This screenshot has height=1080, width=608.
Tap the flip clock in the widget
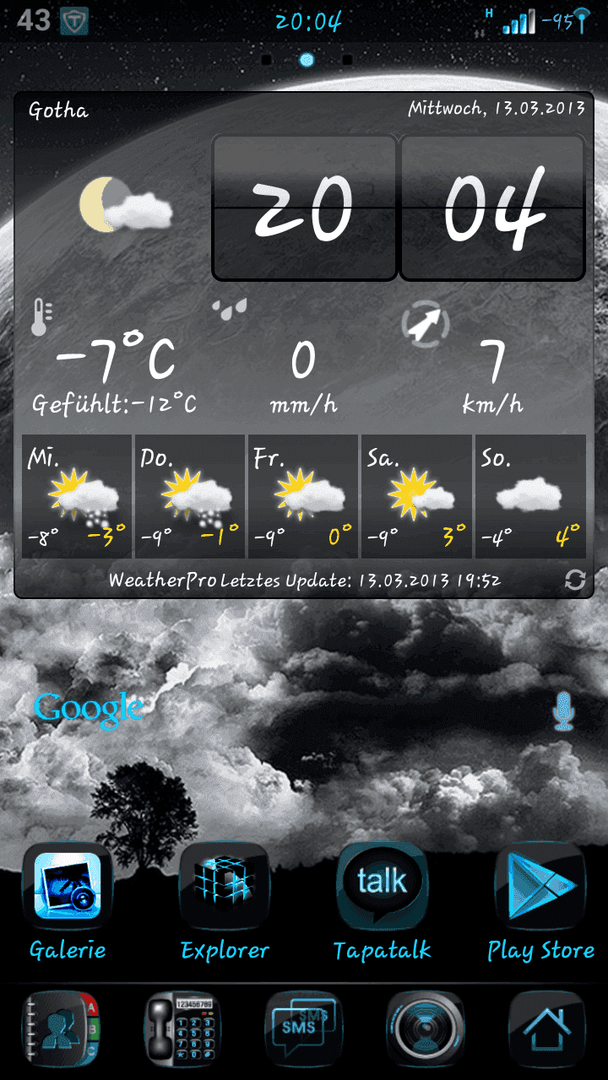(x=398, y=208)
